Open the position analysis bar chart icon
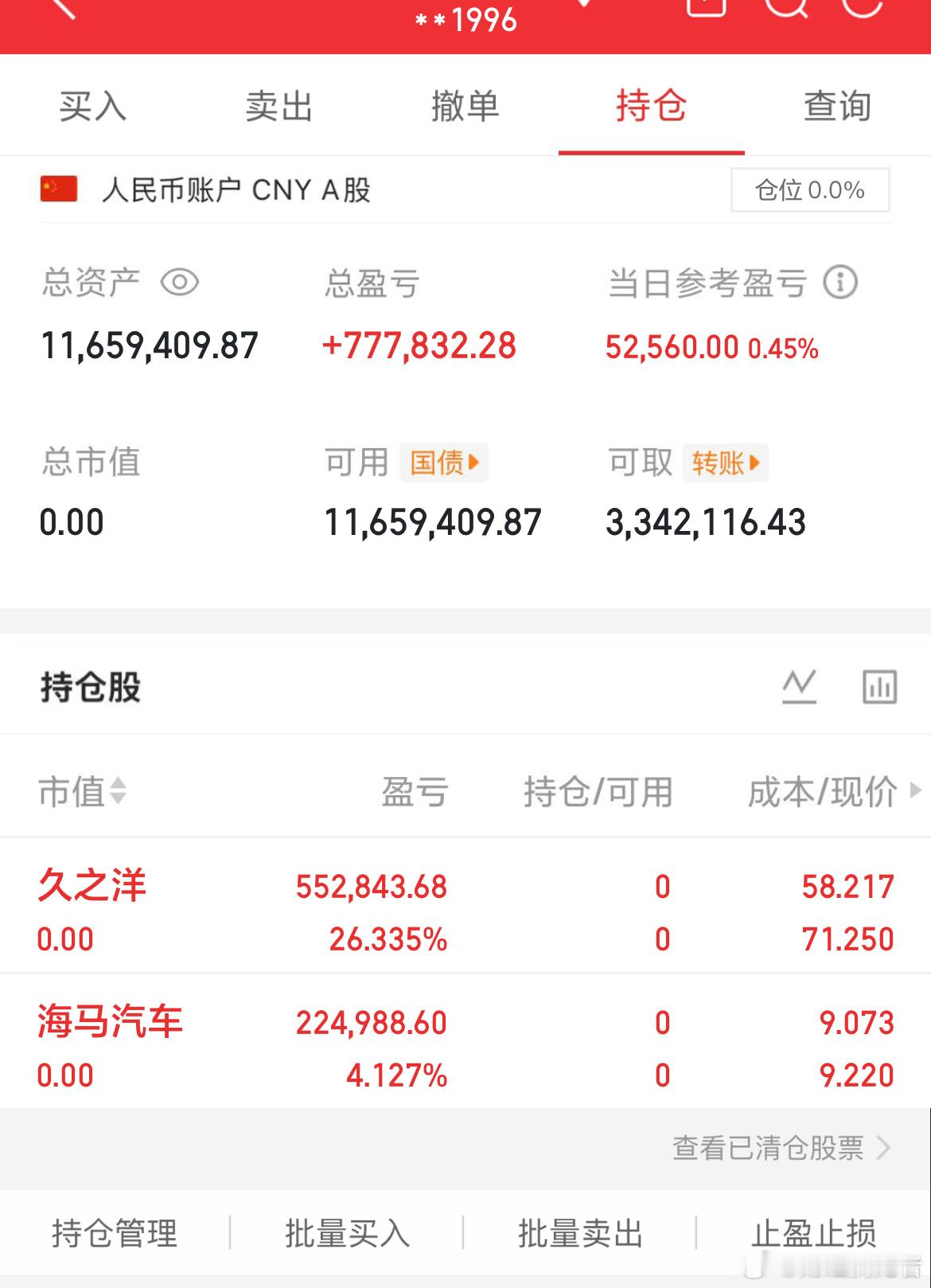Screen dimensions: 931x1288 pos(880,685)
